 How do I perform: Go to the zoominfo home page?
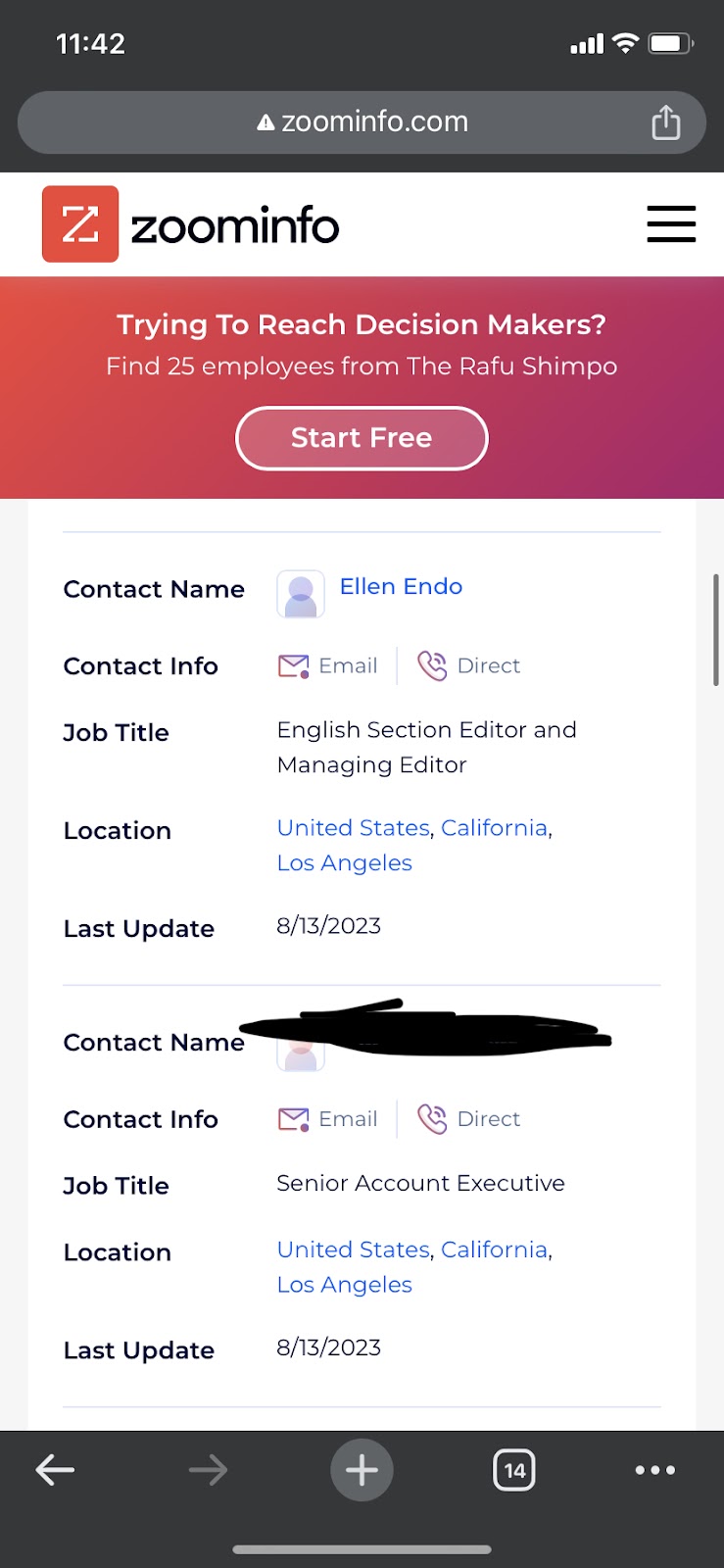click(191, 224)
